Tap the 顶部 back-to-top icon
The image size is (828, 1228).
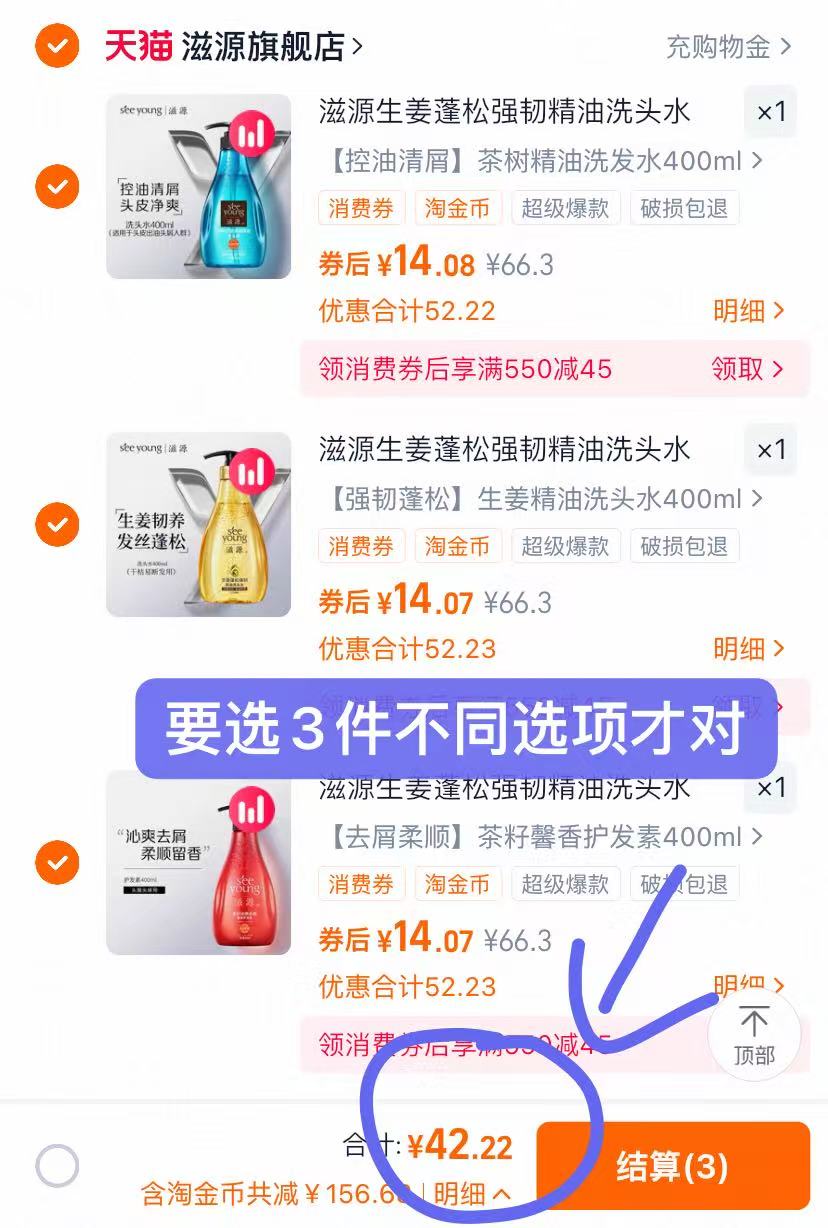(756, 1037)
